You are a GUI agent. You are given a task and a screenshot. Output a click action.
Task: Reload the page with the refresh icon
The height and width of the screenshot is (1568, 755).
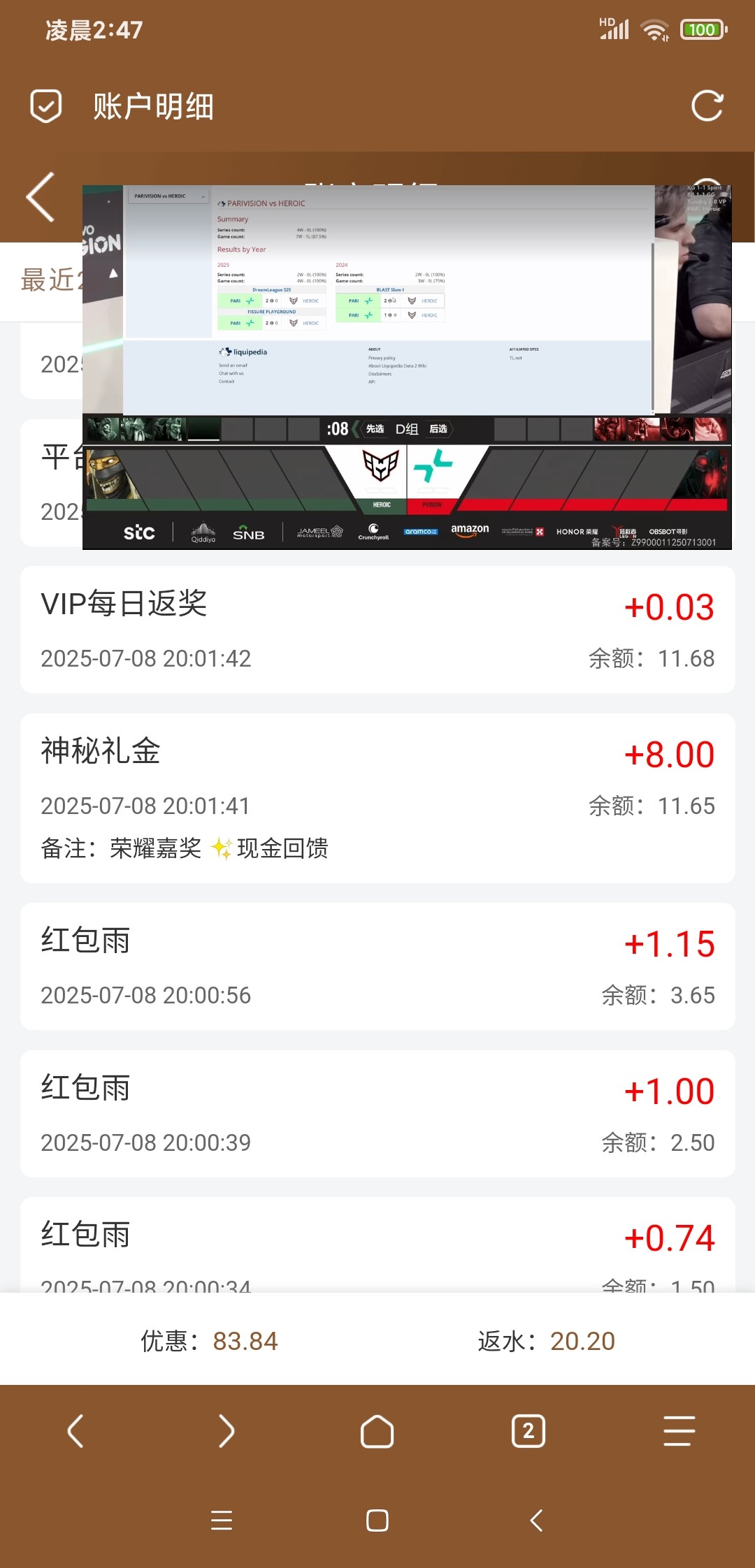pyautogui.click(x=707, y=106)
